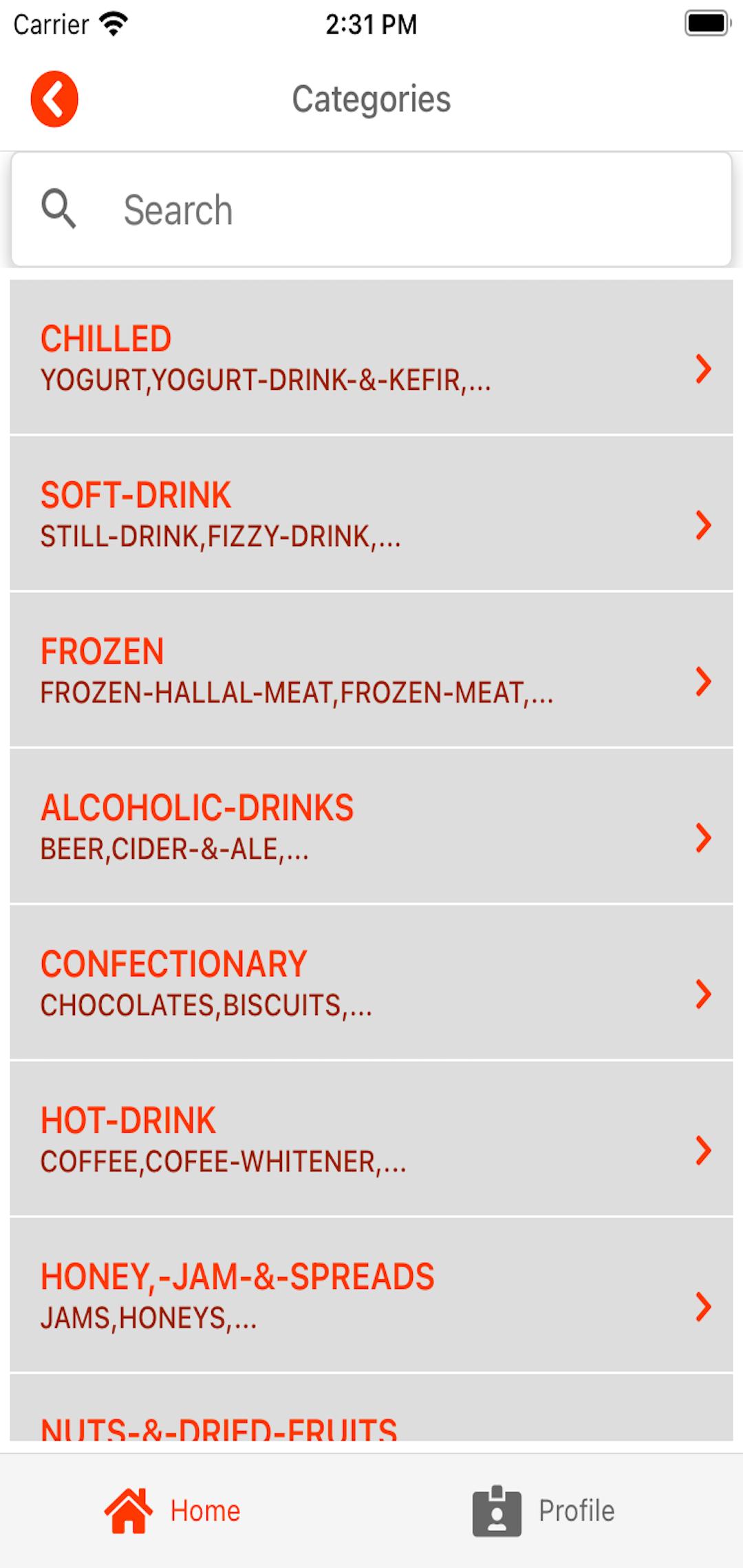Go back using the red arrow button

(x=54, y=99)
